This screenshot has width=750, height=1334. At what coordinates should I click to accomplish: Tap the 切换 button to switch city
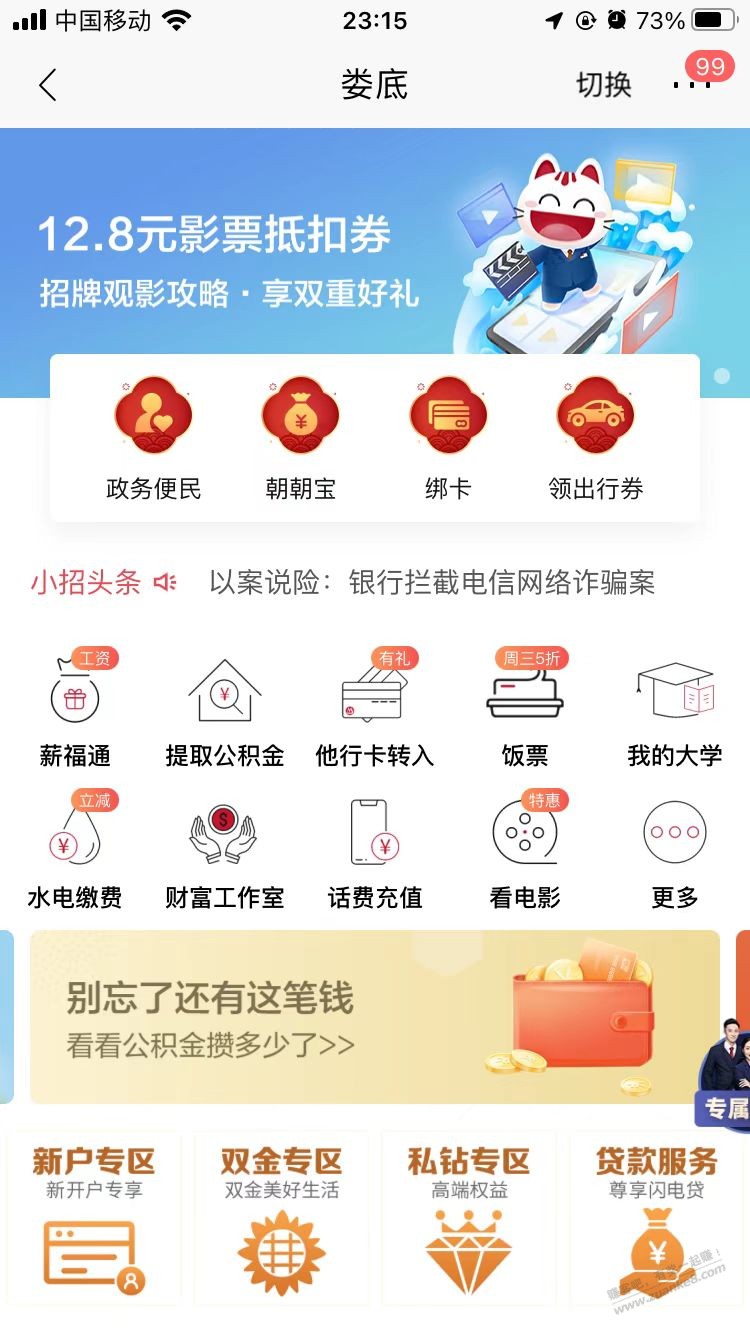(x=603, y=85)
